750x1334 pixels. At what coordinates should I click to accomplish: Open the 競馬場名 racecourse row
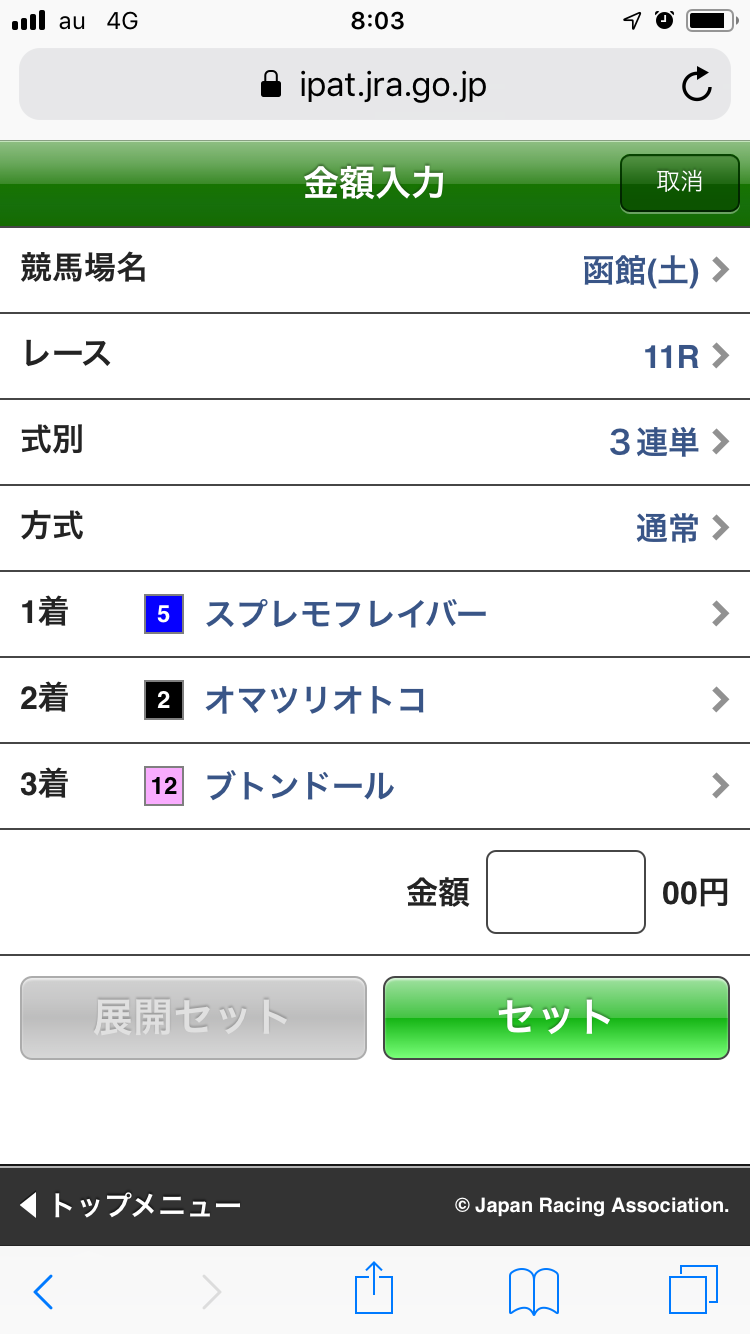click(375, 270)
